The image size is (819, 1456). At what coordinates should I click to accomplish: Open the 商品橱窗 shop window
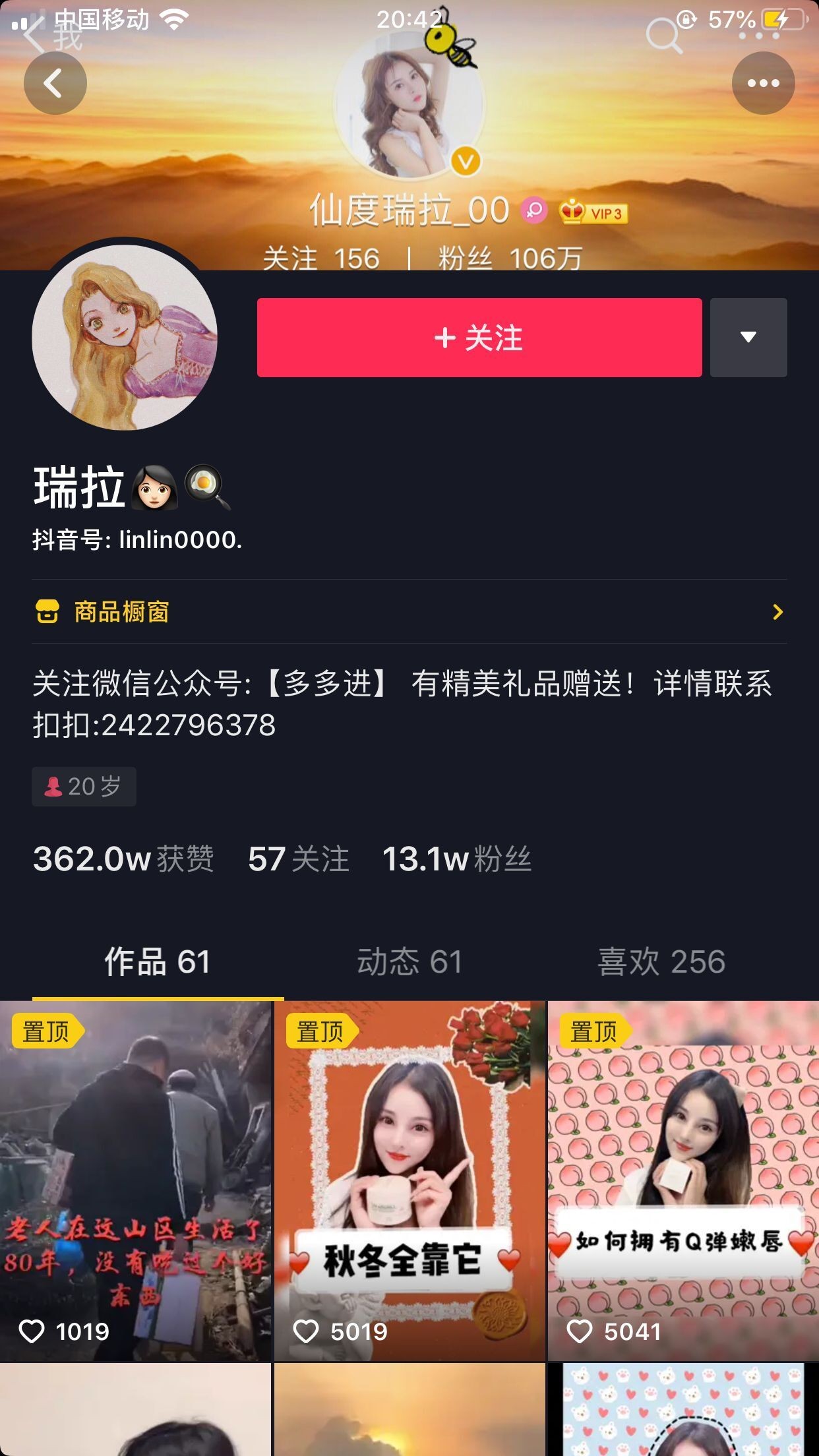[409, 612]
